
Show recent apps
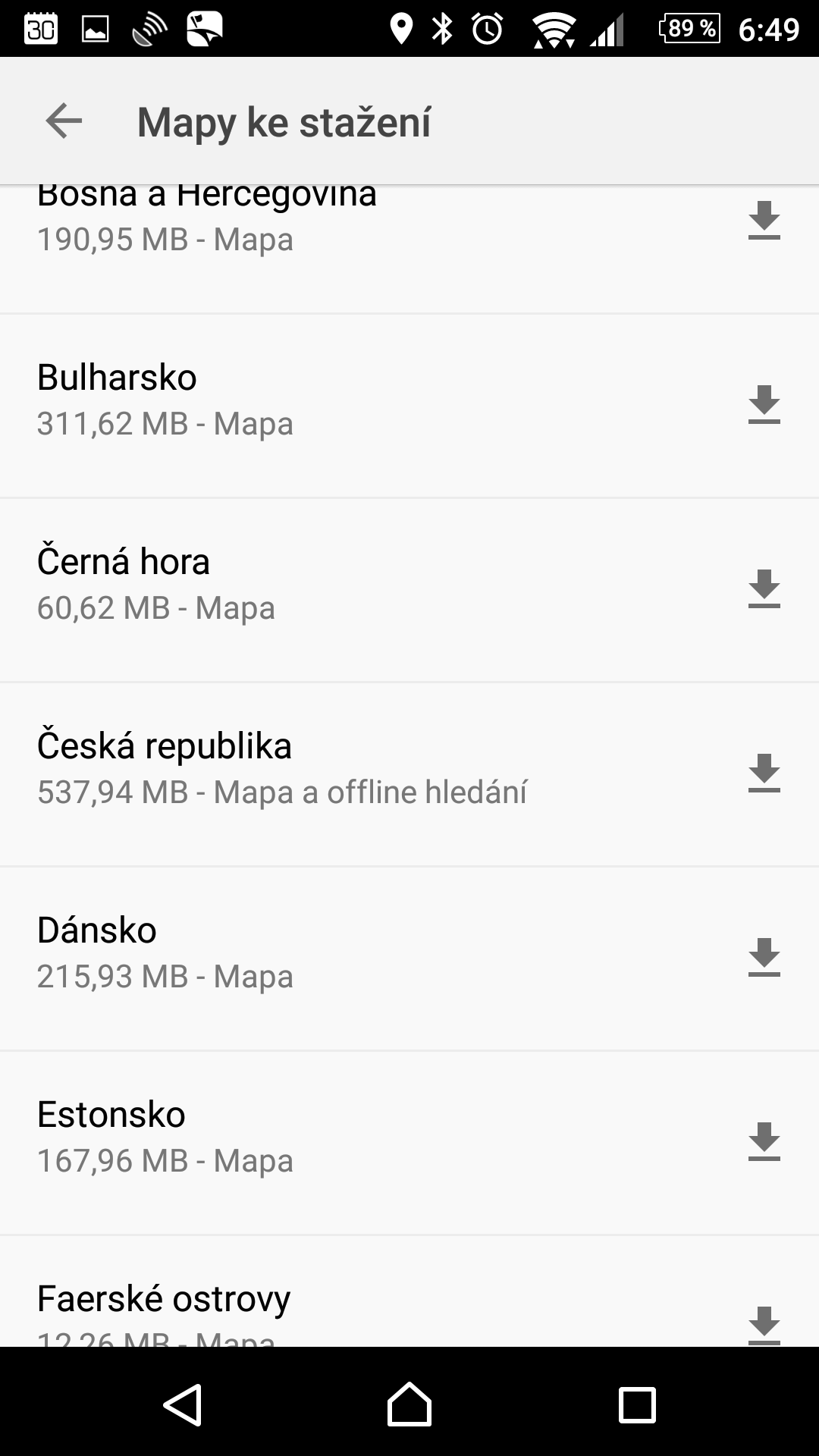coord(637,1404)
